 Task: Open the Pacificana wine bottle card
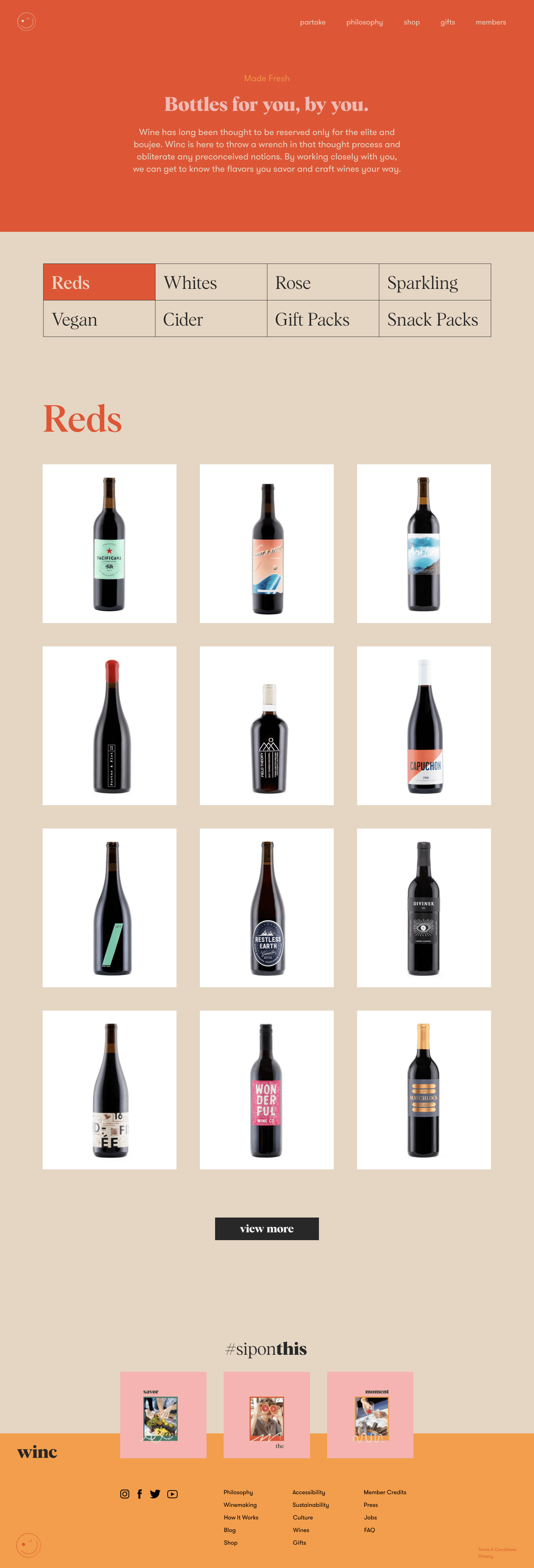pyautogui.click(x=110, y=544)
